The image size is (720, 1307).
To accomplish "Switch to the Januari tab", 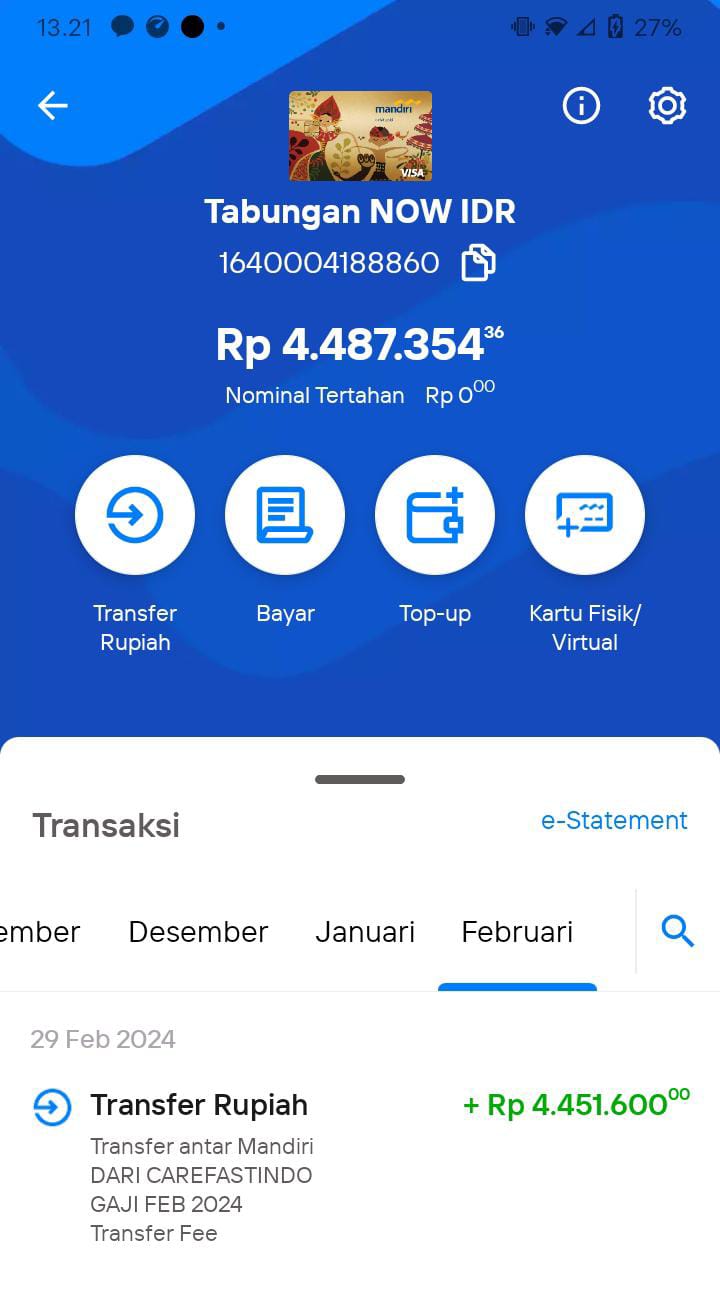I will tap(365, 932).
